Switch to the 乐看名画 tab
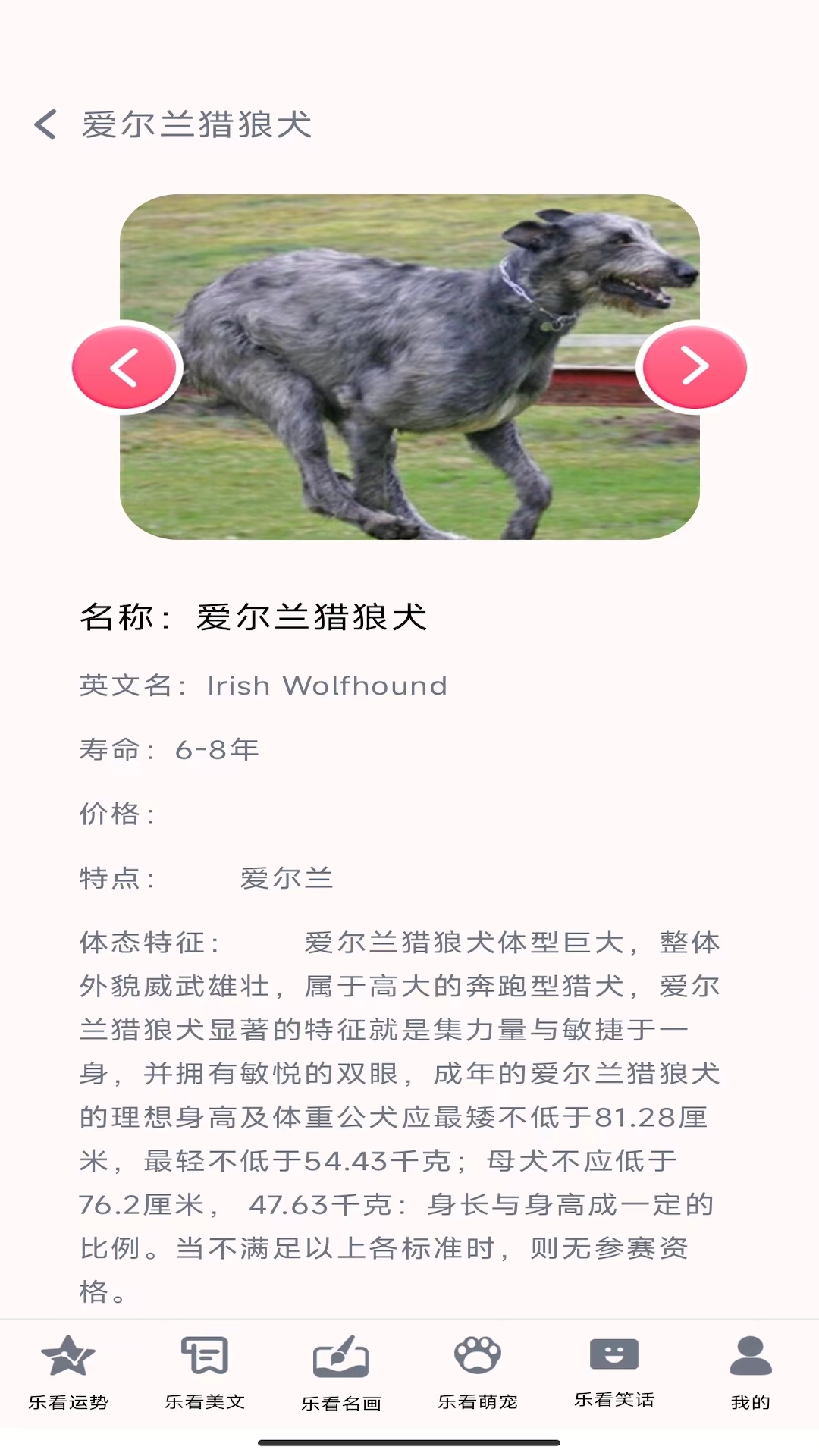This screenshot has height=1456, width=819. (x=341, y=1373)
